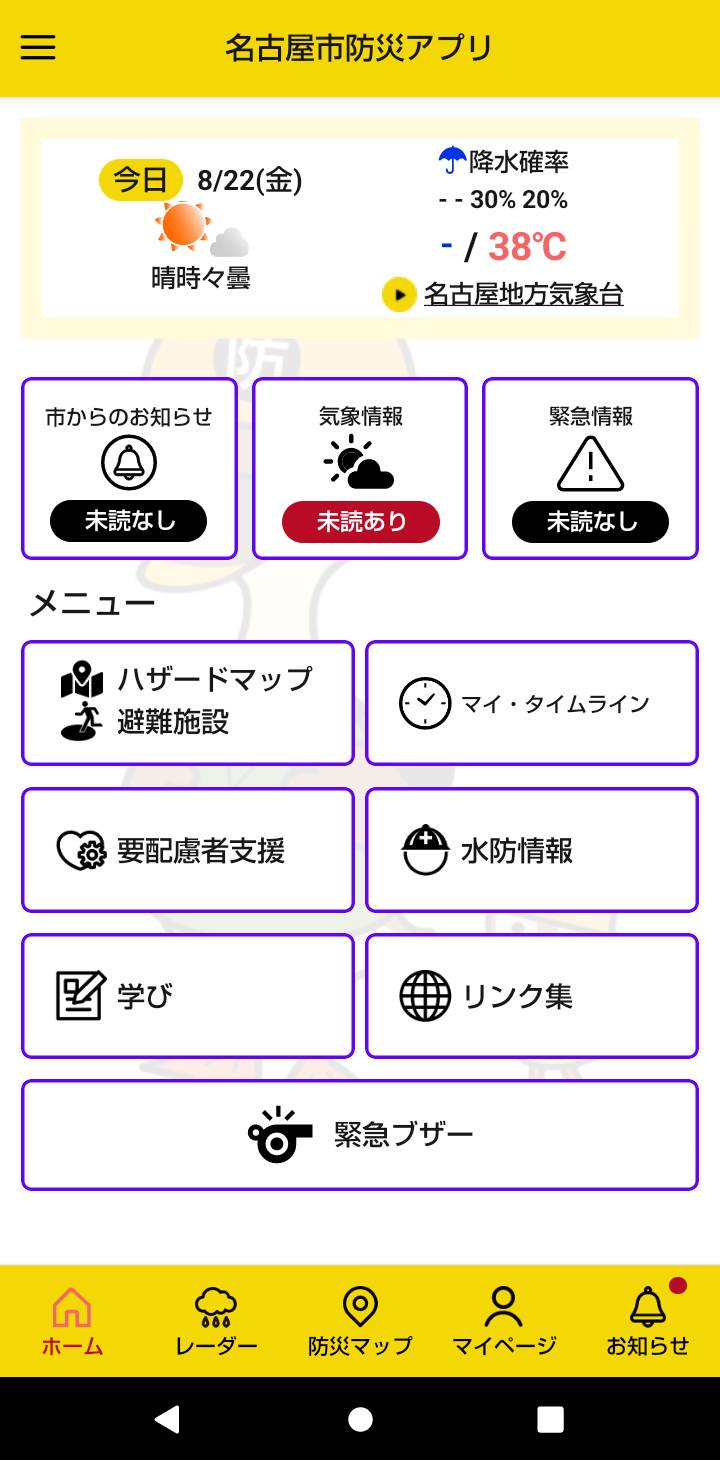The width and height of the screenshot is (720, 1460).
Task: Open ハザードマップ 避難施設
Action: (188, 703)
